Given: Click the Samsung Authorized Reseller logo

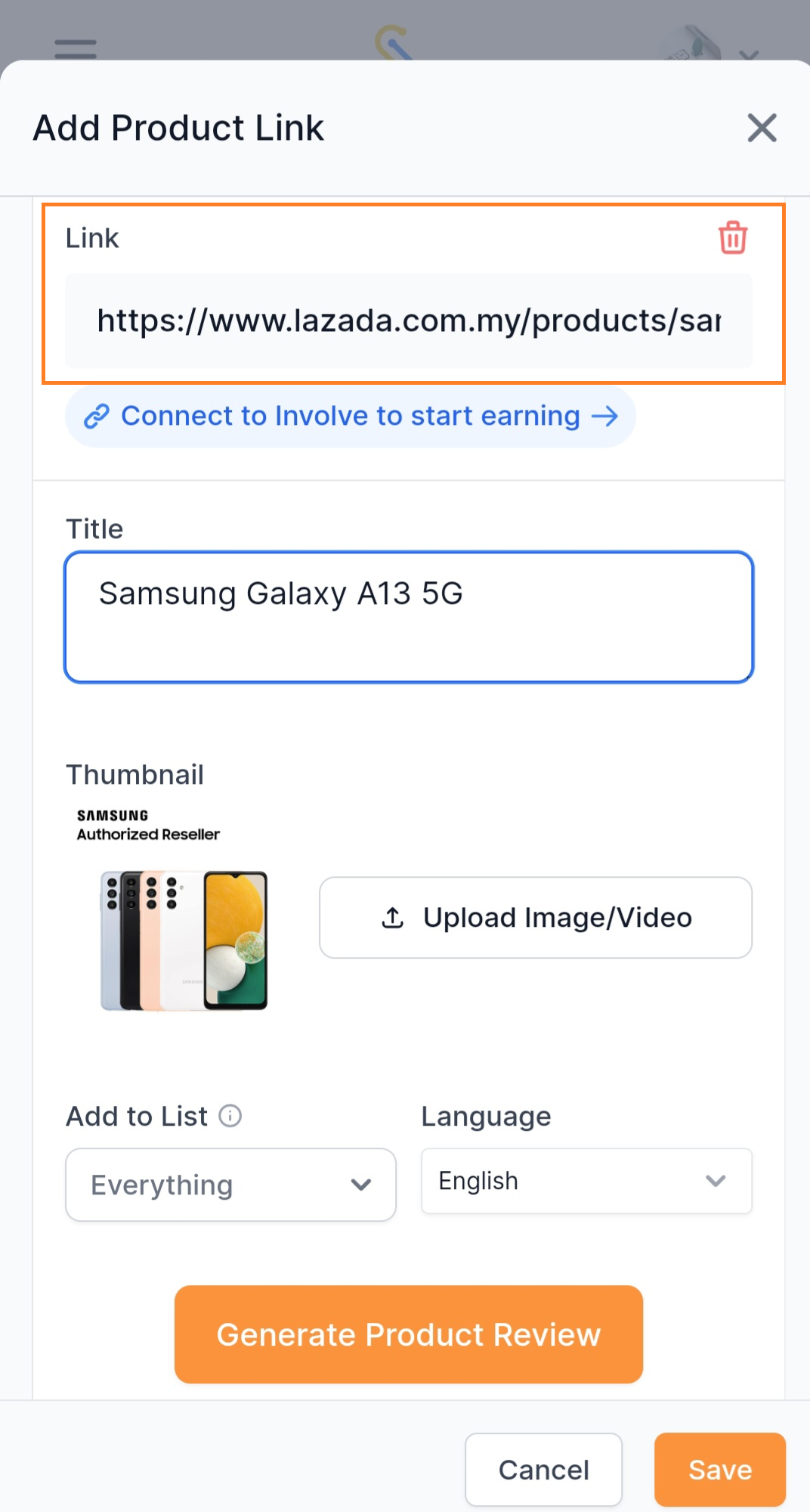Looking at the screenshot, I should coord(147,823).
